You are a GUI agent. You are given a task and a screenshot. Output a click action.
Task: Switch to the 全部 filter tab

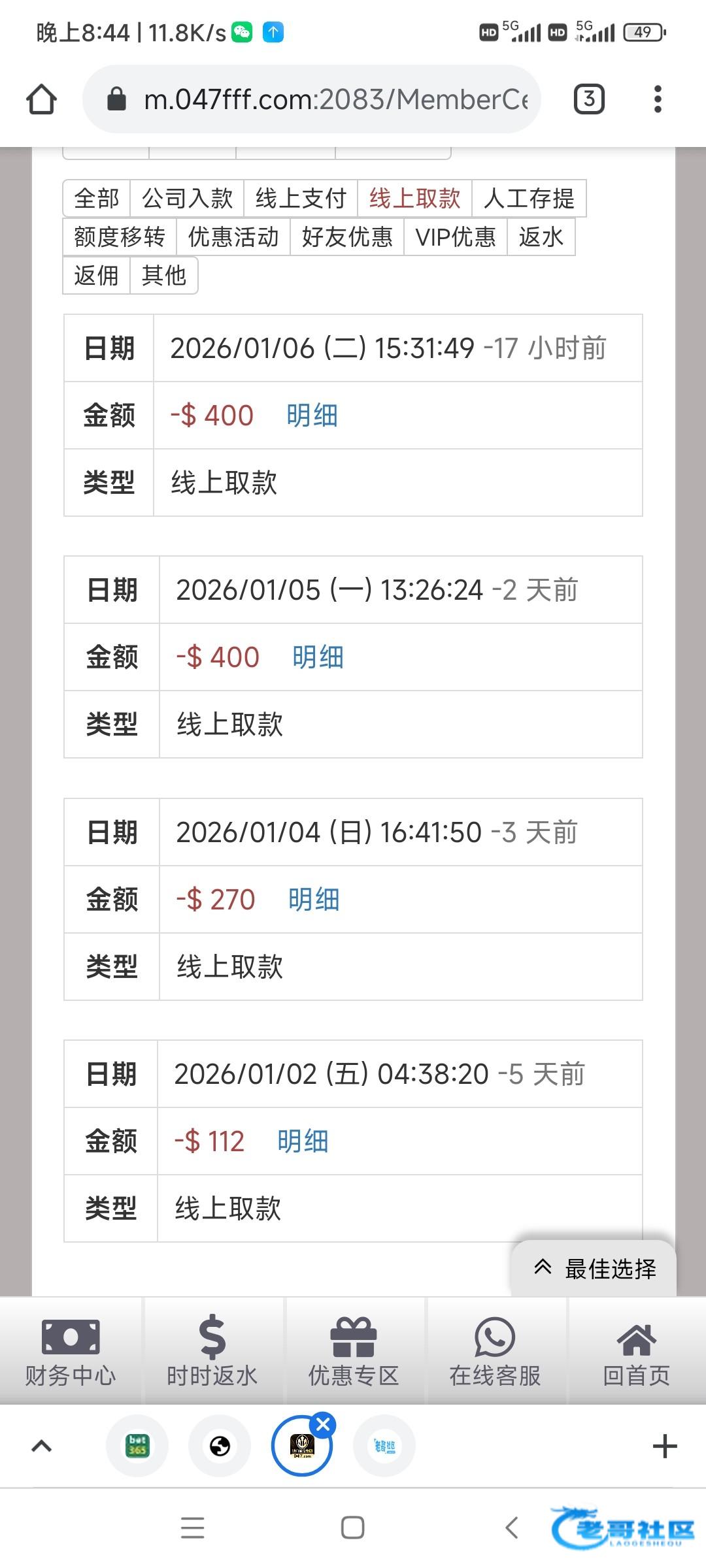click(x=97, y=198)
